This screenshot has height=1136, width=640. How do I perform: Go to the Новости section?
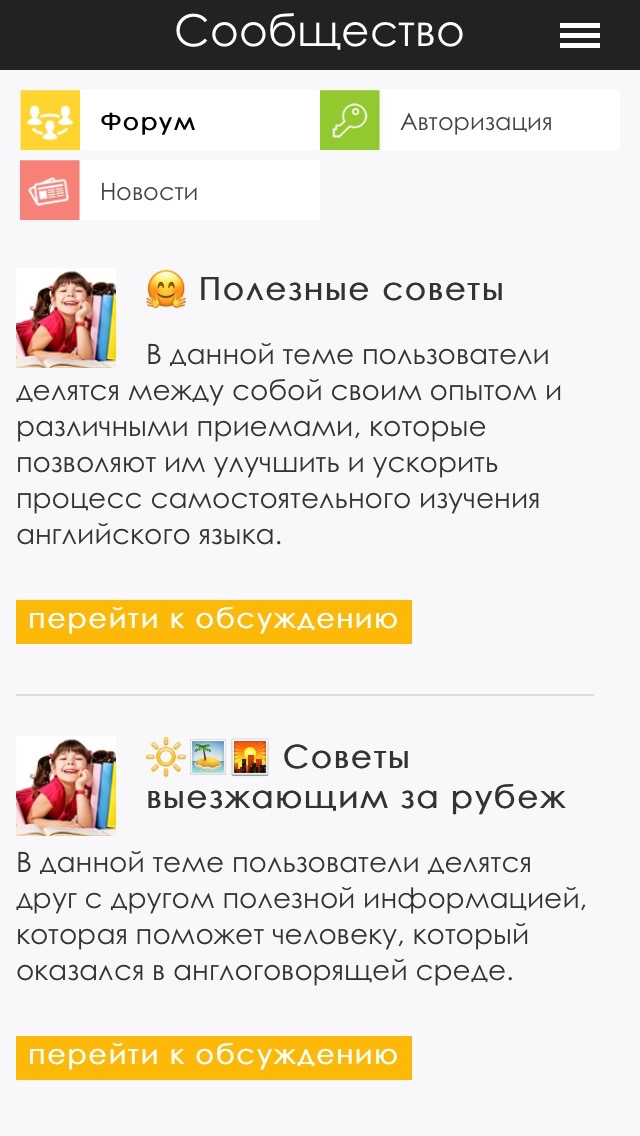tap(168, 191)
